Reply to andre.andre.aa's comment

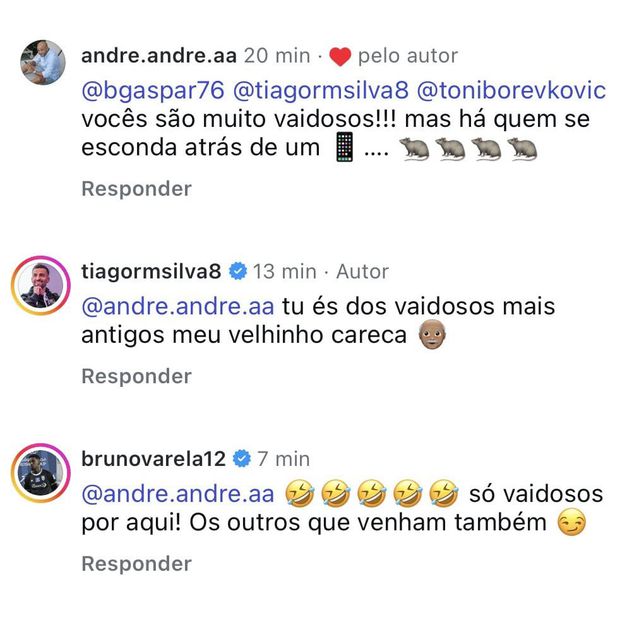135,188
